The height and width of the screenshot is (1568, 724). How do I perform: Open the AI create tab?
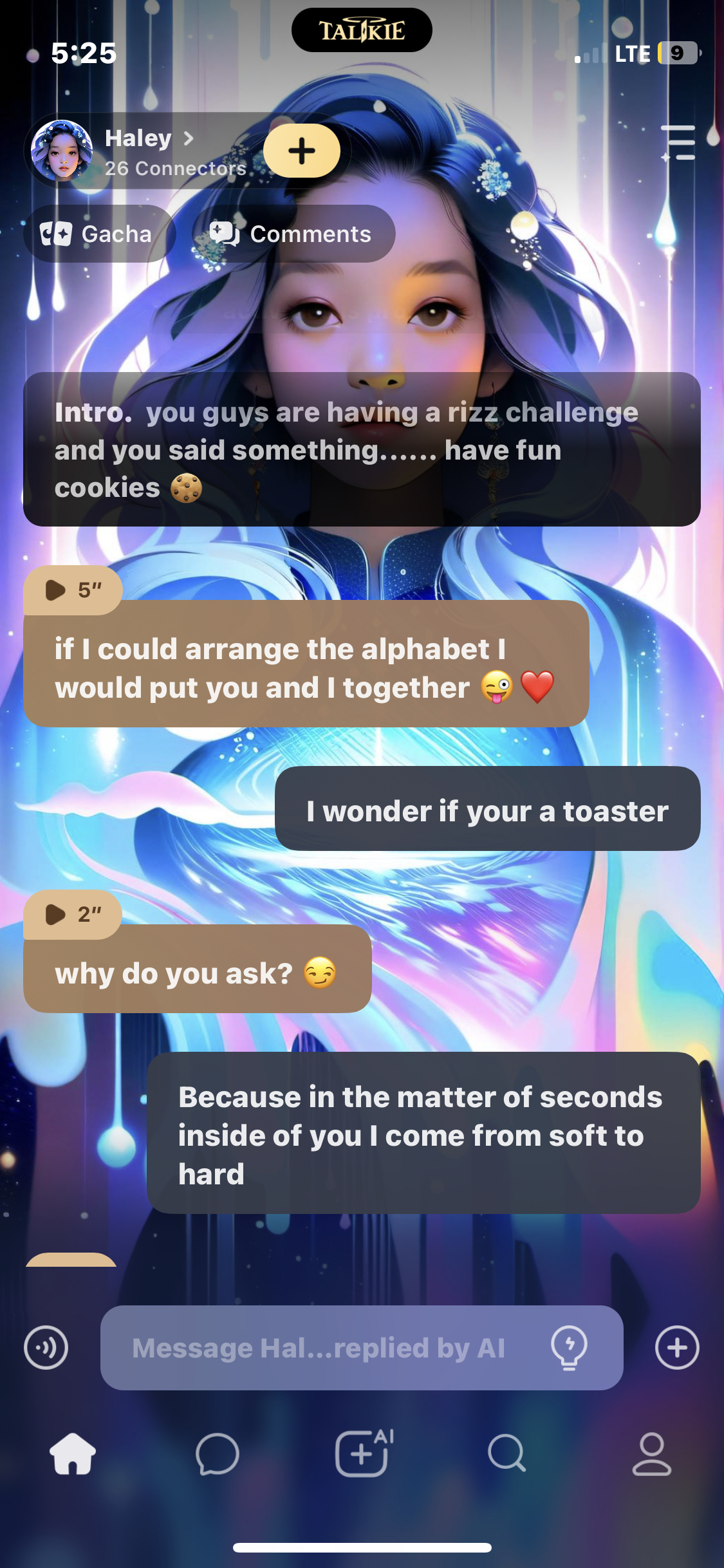click(363, 1454)
